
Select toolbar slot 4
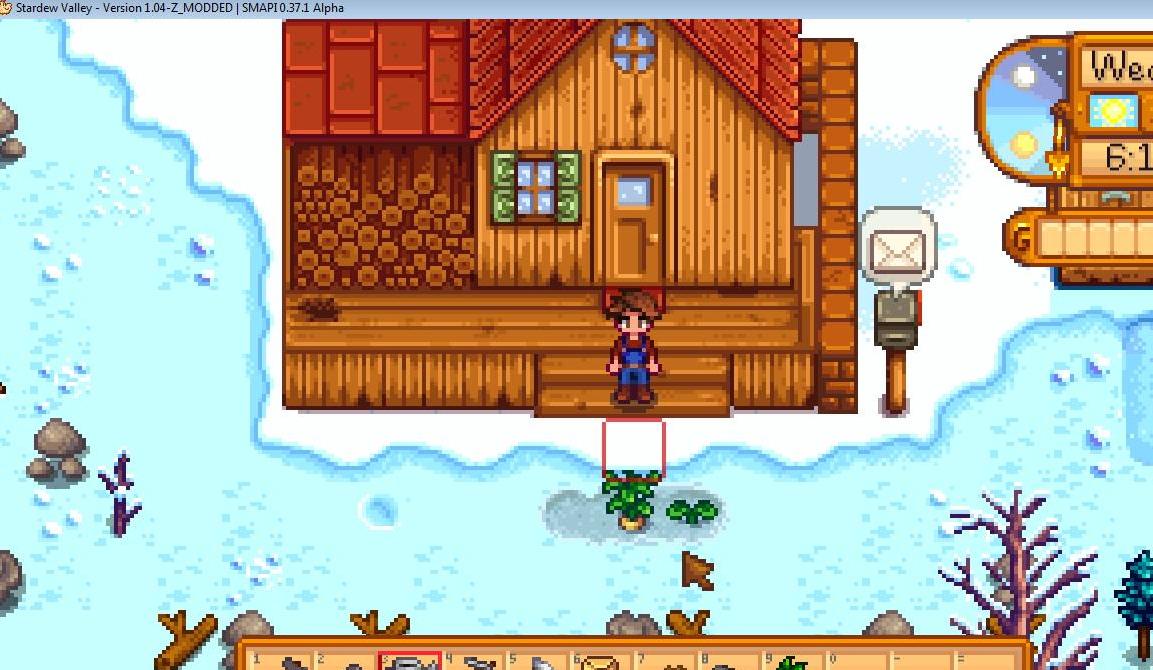coord(474,662)
